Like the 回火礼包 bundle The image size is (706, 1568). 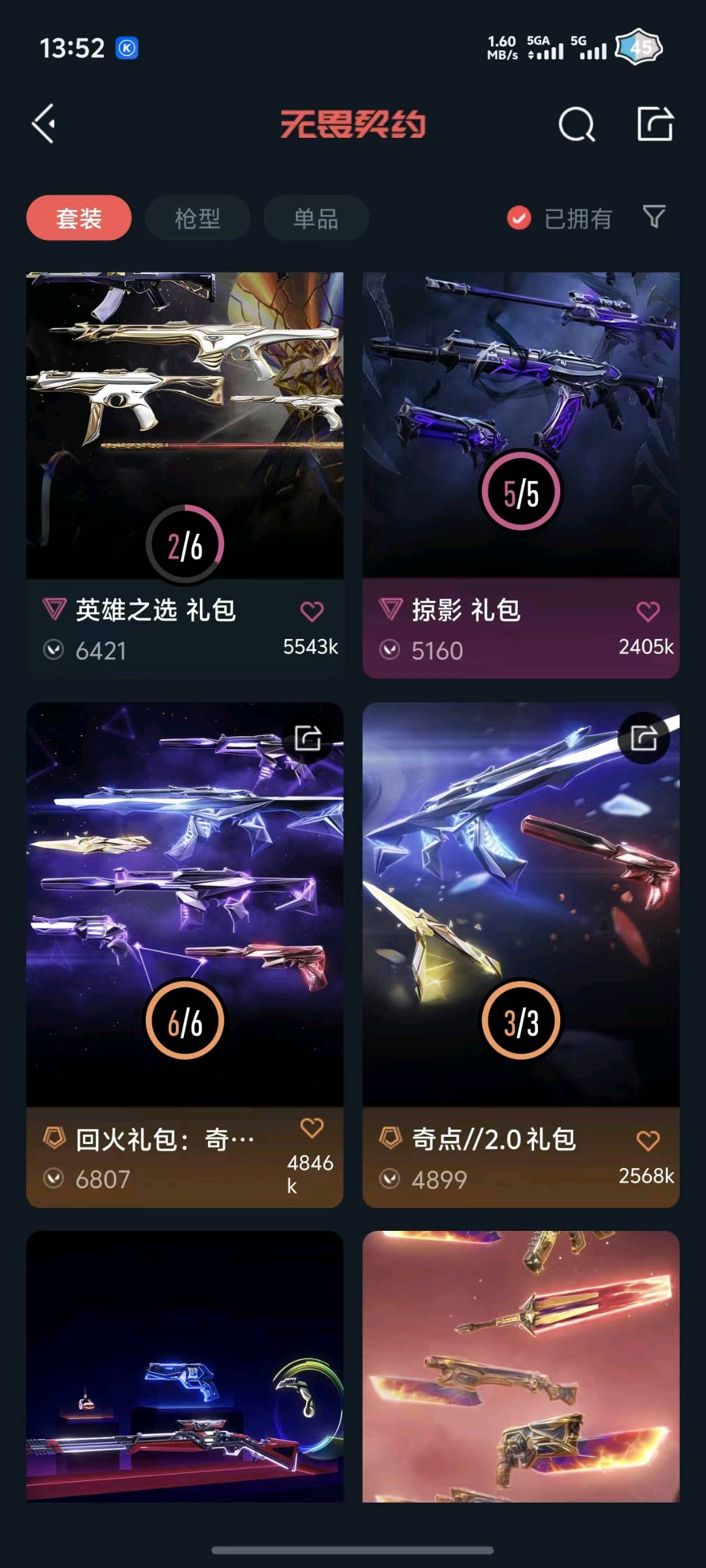tap(312, 1128)
